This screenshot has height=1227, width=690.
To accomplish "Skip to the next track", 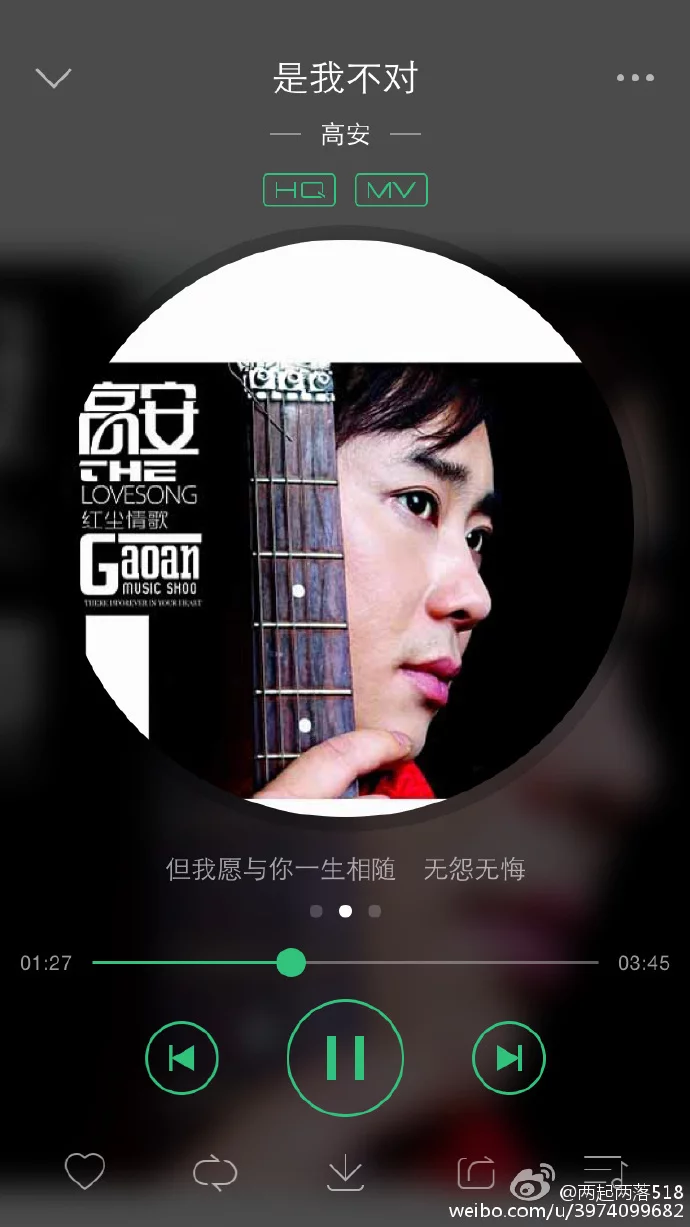I will coord(509,1057).
